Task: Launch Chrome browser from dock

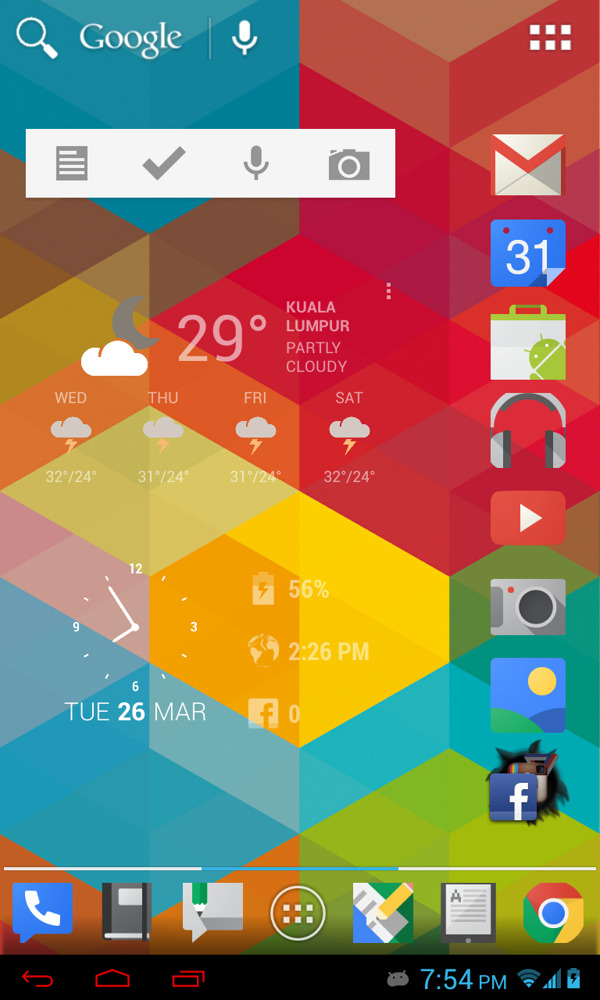Action: (553, 912)
